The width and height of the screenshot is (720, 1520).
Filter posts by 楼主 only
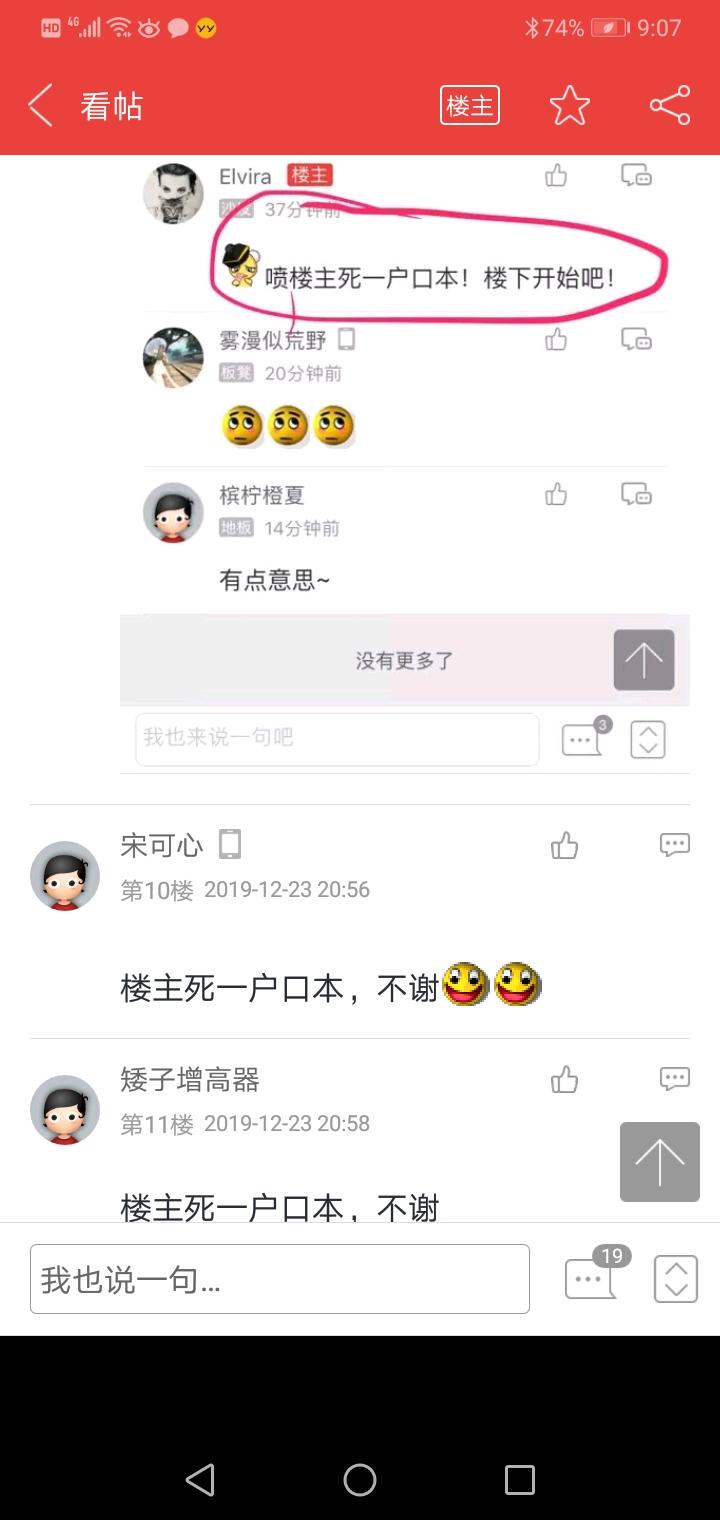(469, 106)
